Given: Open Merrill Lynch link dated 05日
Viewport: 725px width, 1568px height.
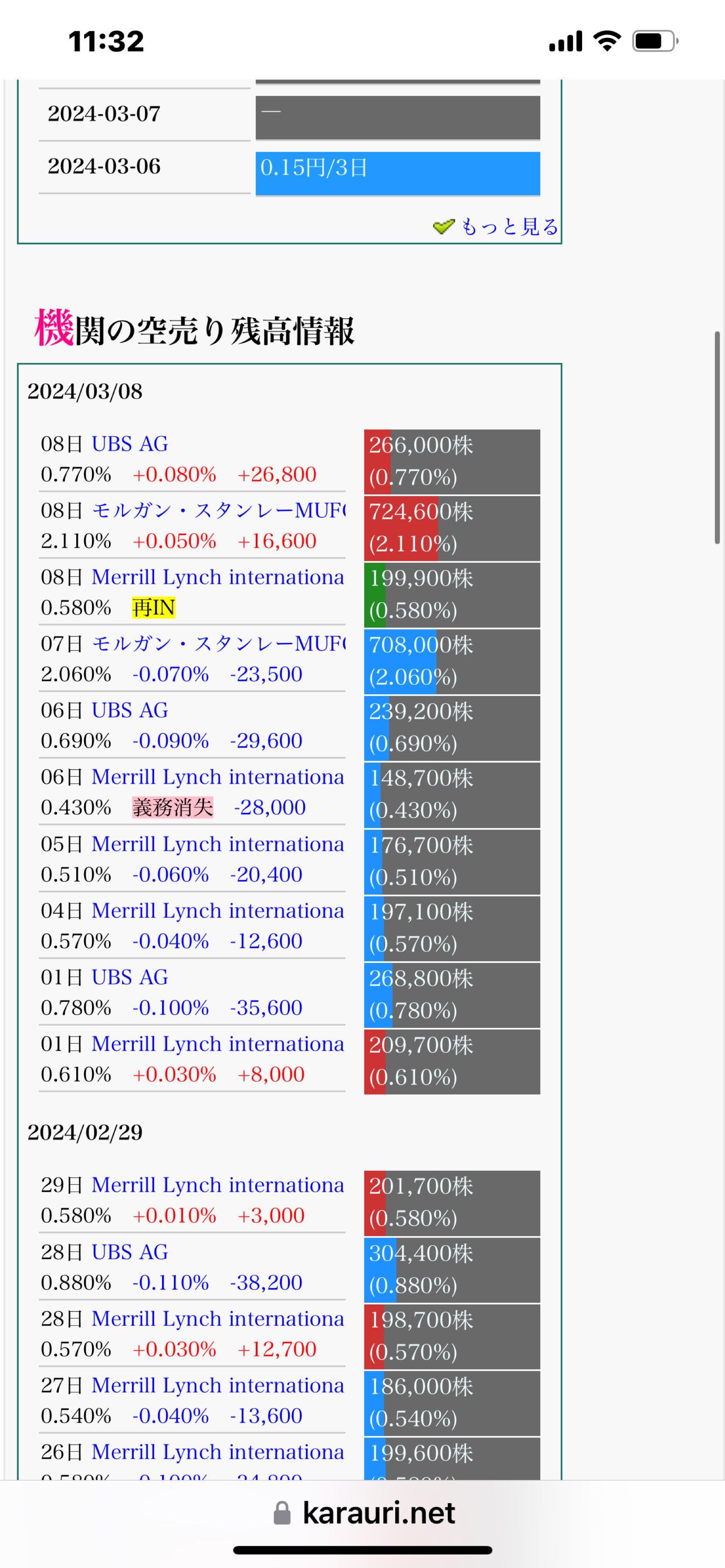Looking at the screenshot, I should coord(217,844).
